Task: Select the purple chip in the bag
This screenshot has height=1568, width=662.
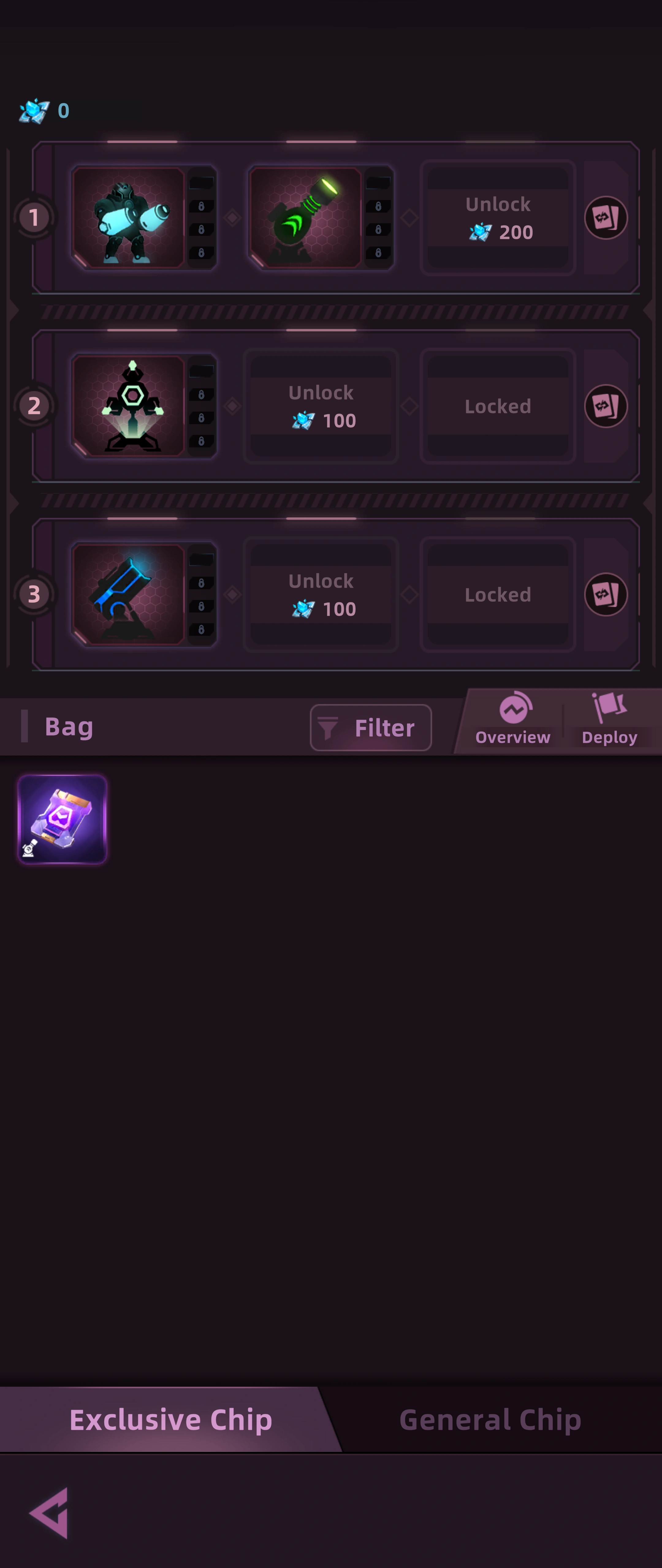Action: pyautogui.click(x=62, y=819)
